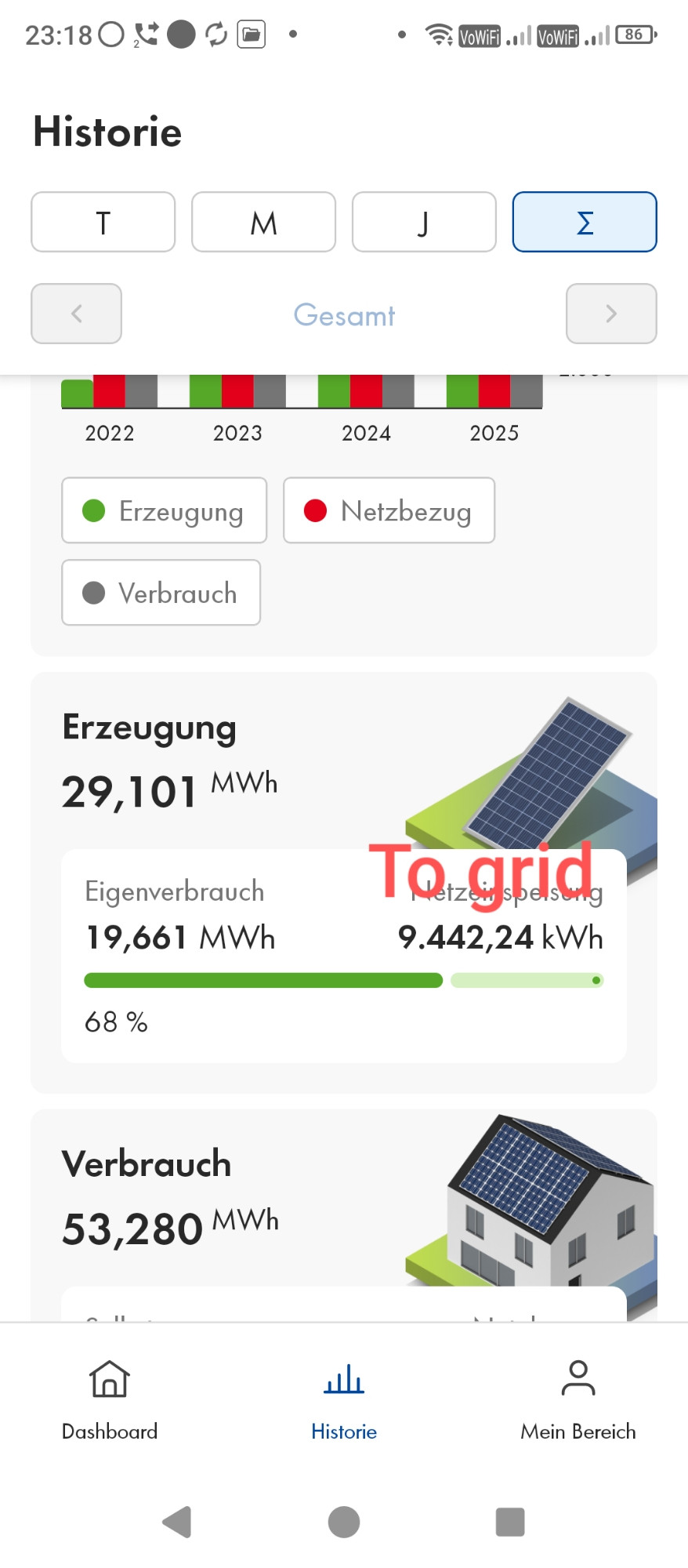Go to the system home screen
The height and width of the screenshot is (1568, 688).
(x=344, y=1522)
